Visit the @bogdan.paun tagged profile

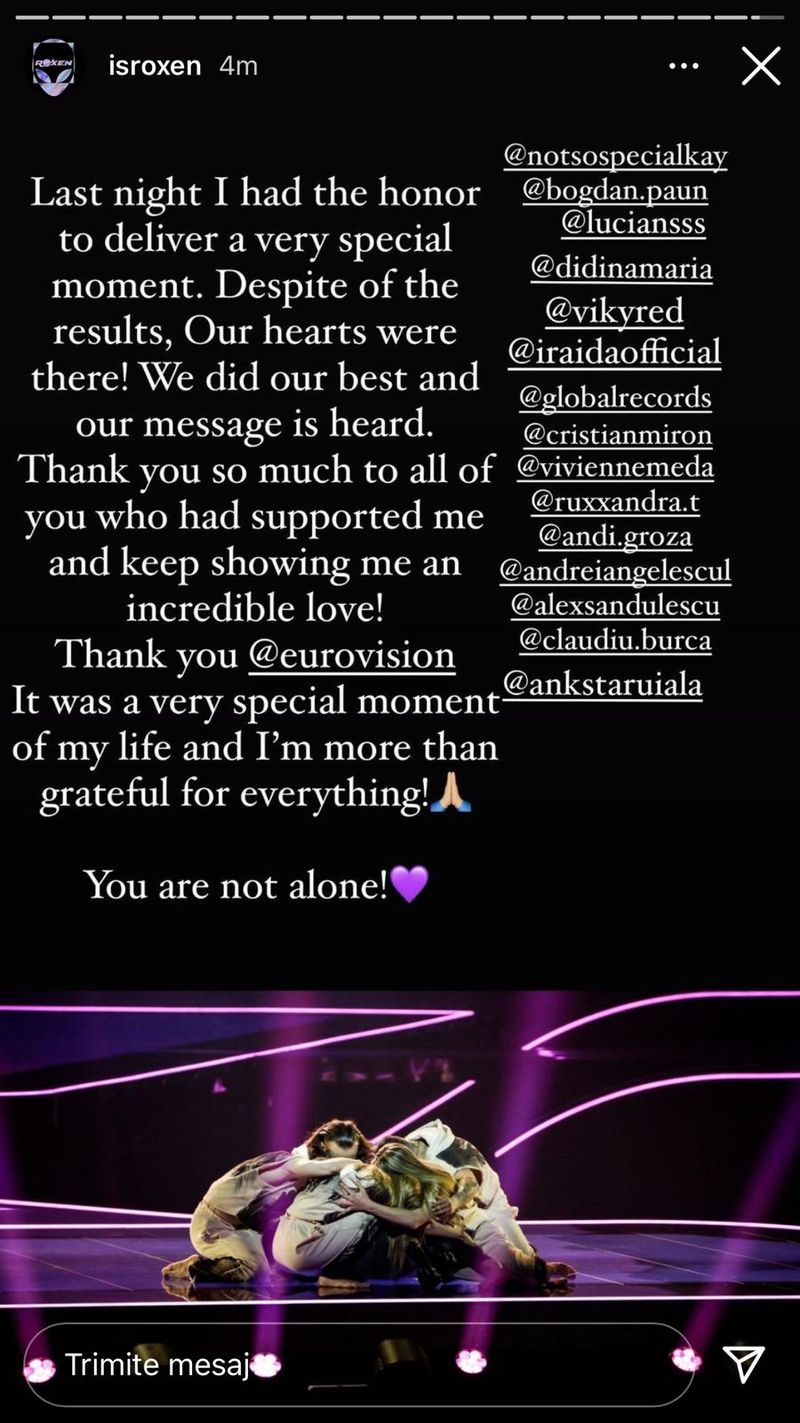pyautogui.click(x=615, y=189)
